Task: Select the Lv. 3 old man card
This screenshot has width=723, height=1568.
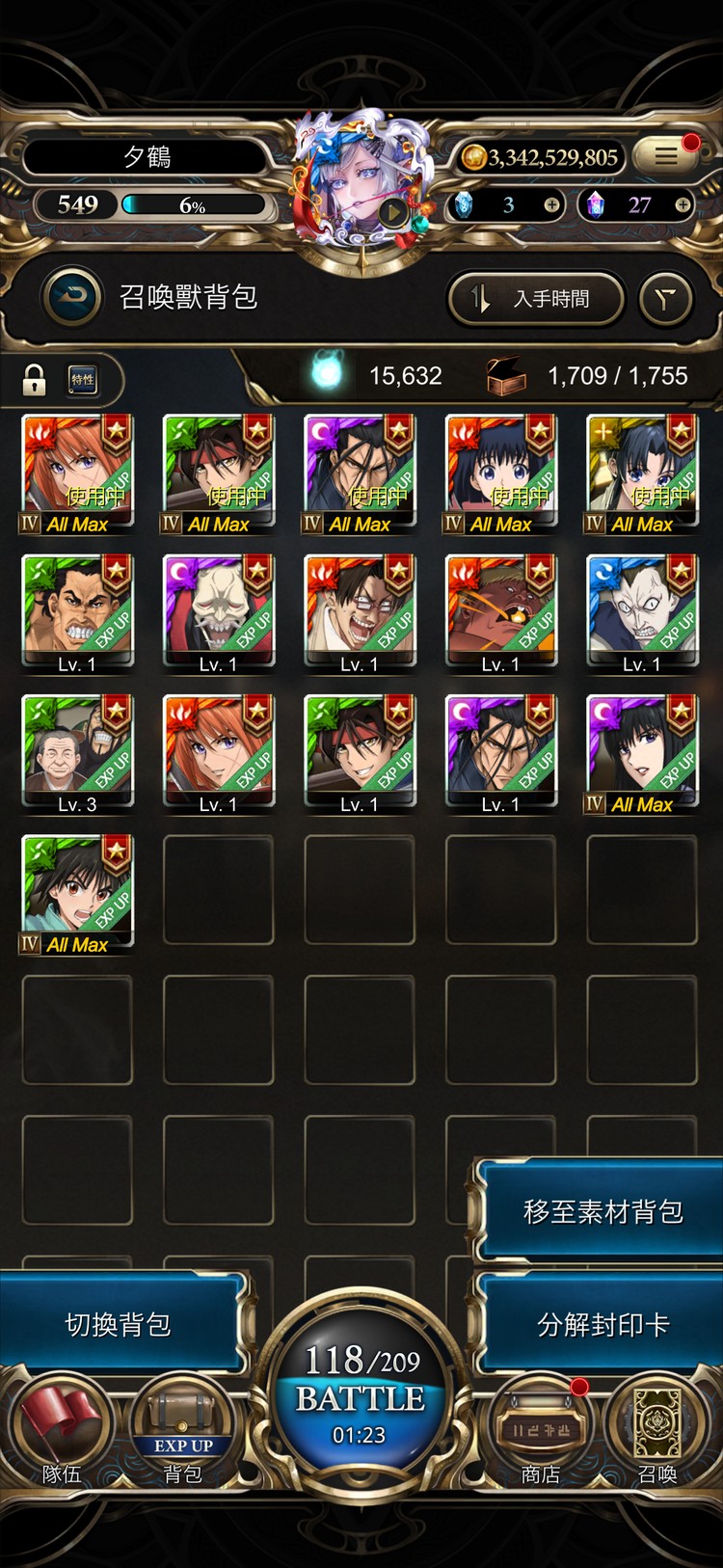Action: coord(77,752)
